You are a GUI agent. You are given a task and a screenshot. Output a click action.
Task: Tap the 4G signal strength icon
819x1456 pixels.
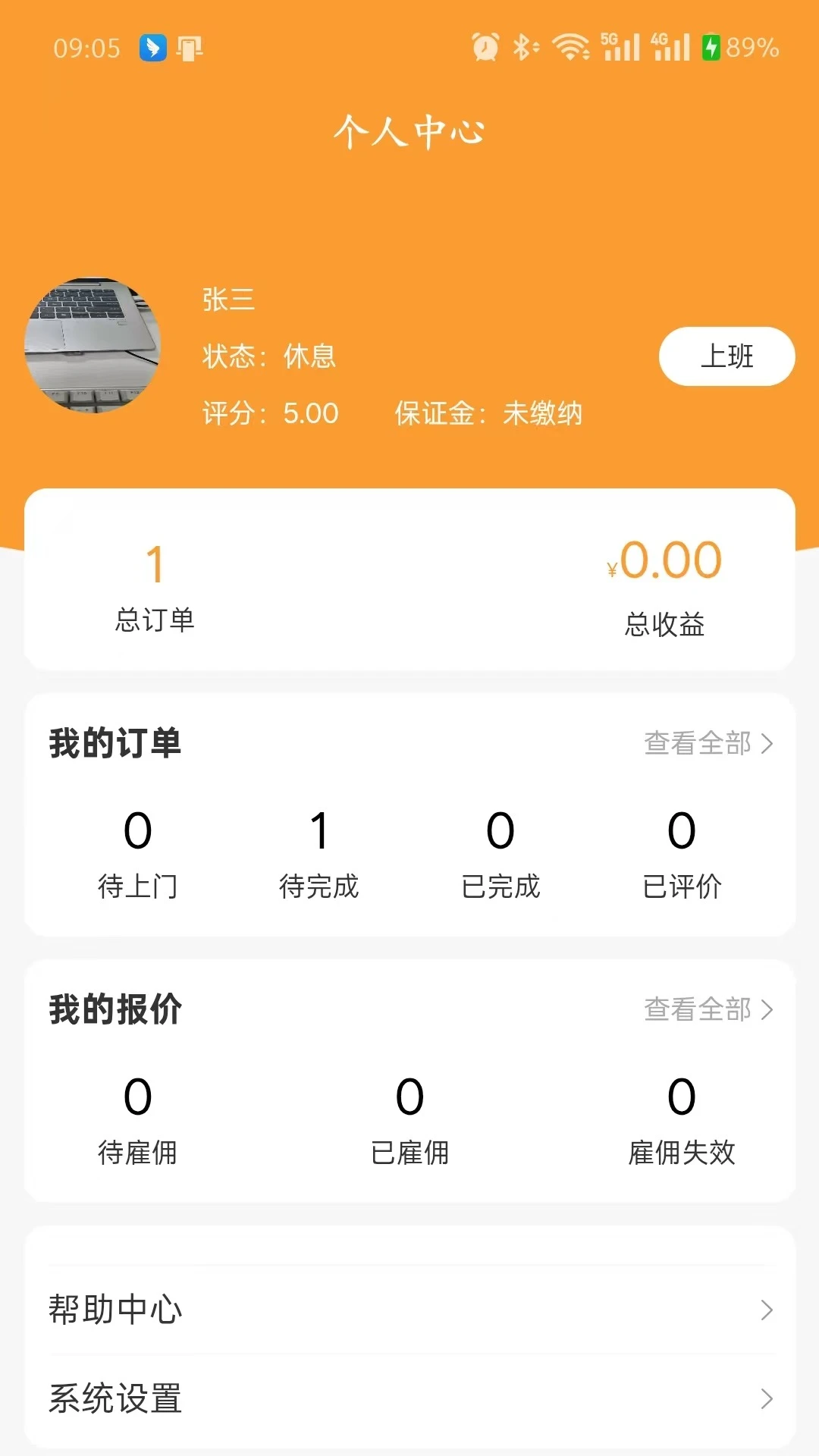pos(670,48)
